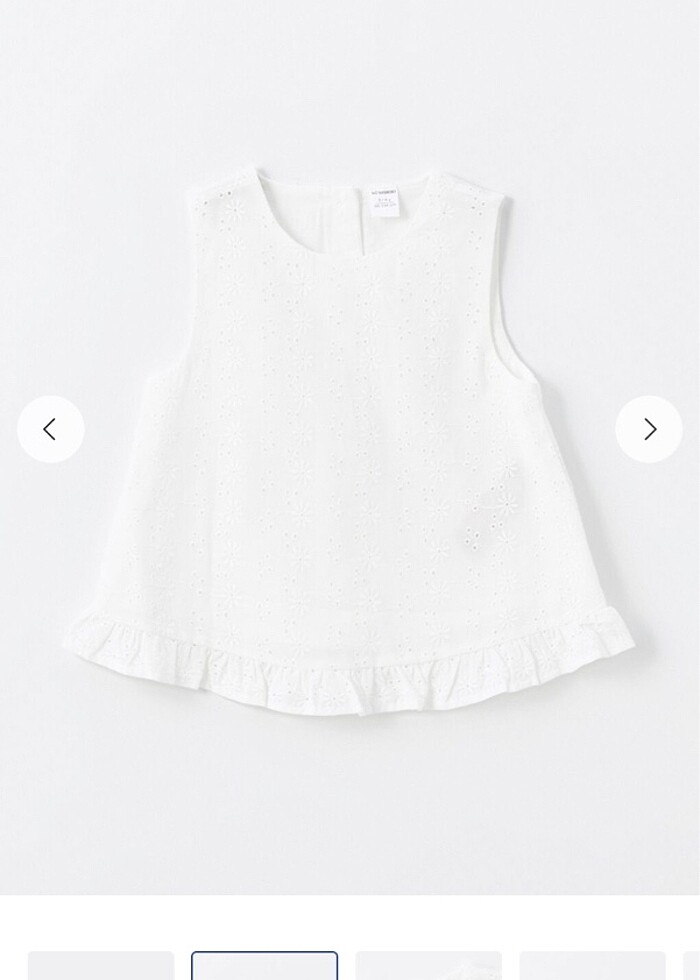The width and height of the screenshot is (700, 980).
Task: Go to the previous product photo
Action: (x=50, y=429)
